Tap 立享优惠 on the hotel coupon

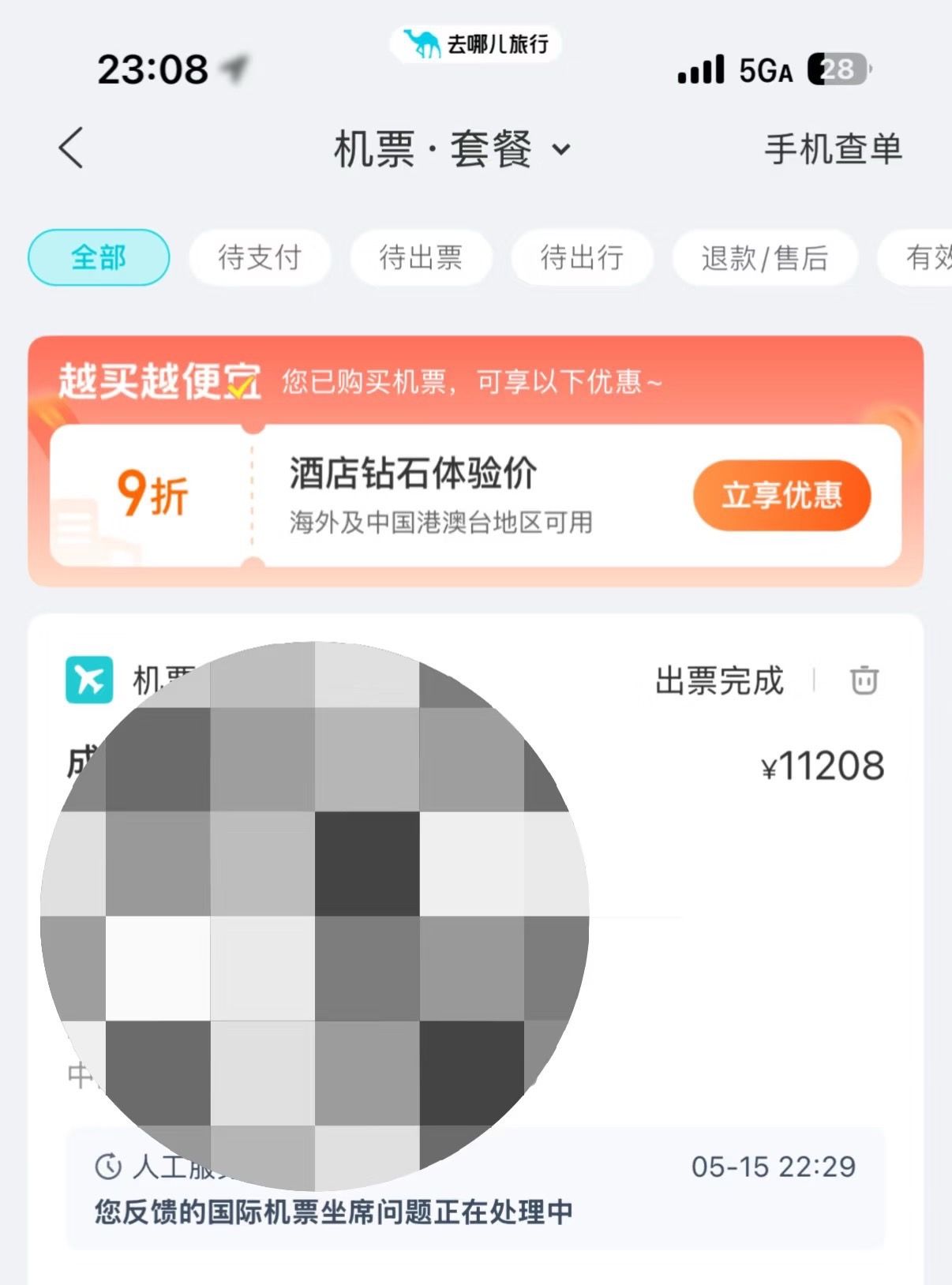(781, 495)
